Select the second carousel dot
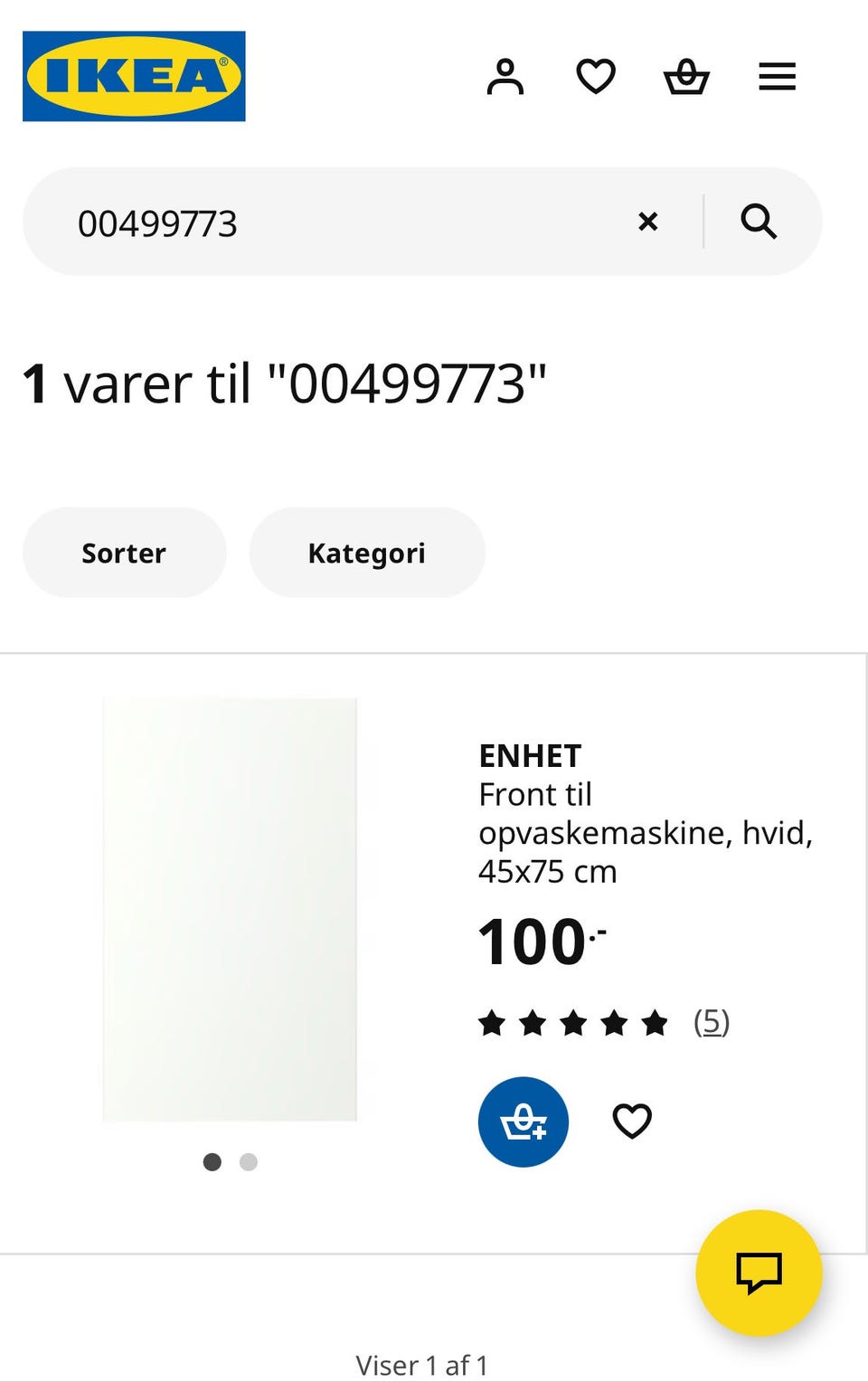868x1382 pixels. [x=248, y=1162]
